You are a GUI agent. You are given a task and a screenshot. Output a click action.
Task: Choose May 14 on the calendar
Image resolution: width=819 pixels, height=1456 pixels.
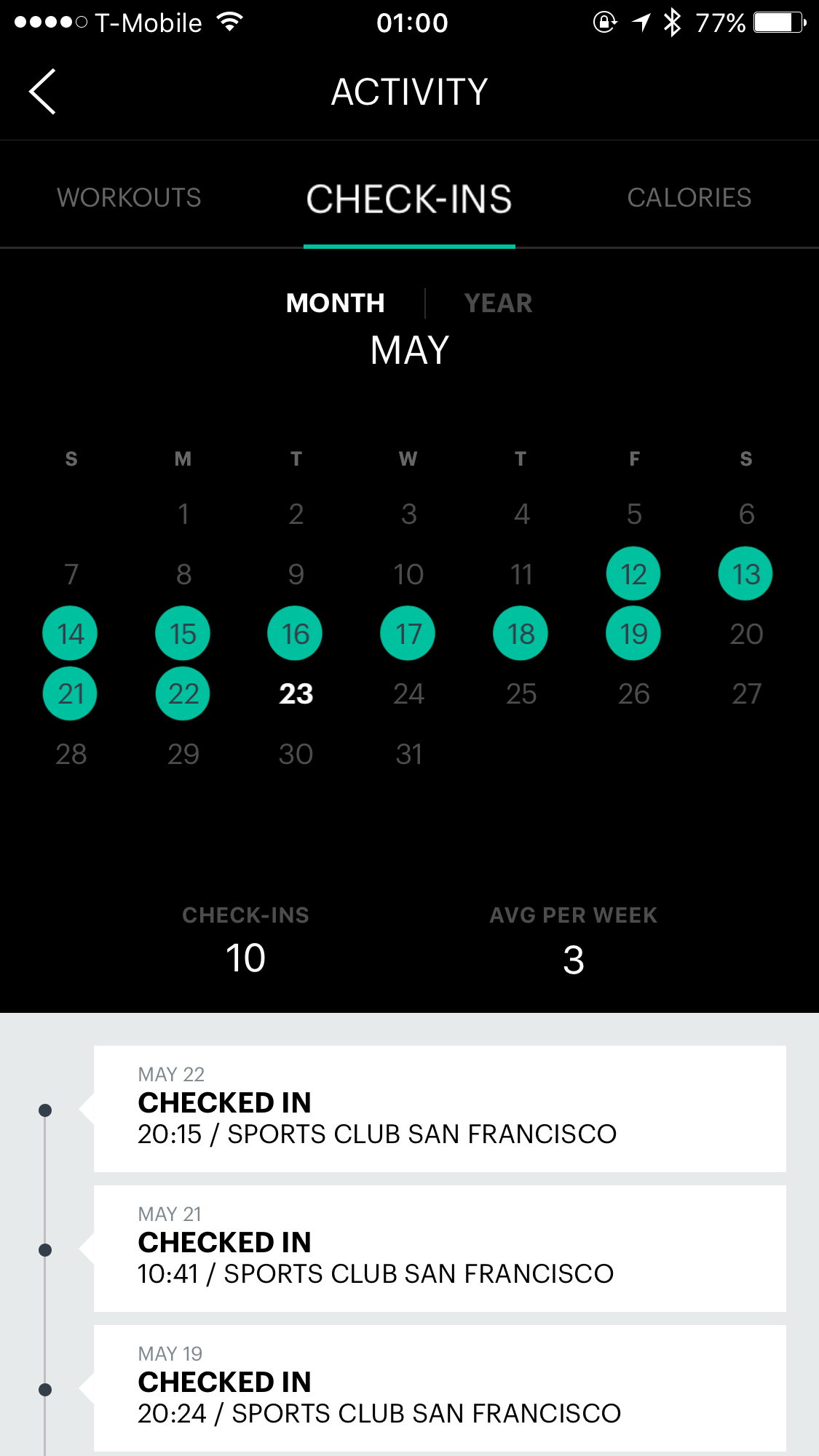71,634
